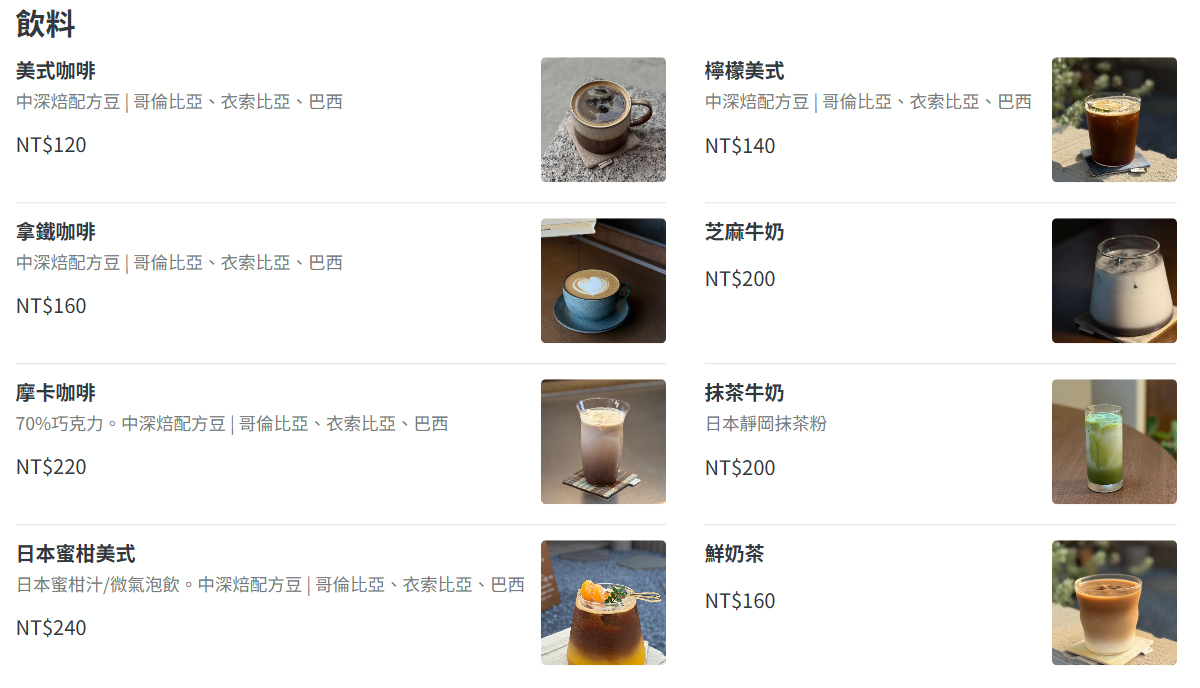This screenshot has width=1200, height=688.
Task: Select the 抹茶牛奶 drink
Action: click(x=745, y=393)
